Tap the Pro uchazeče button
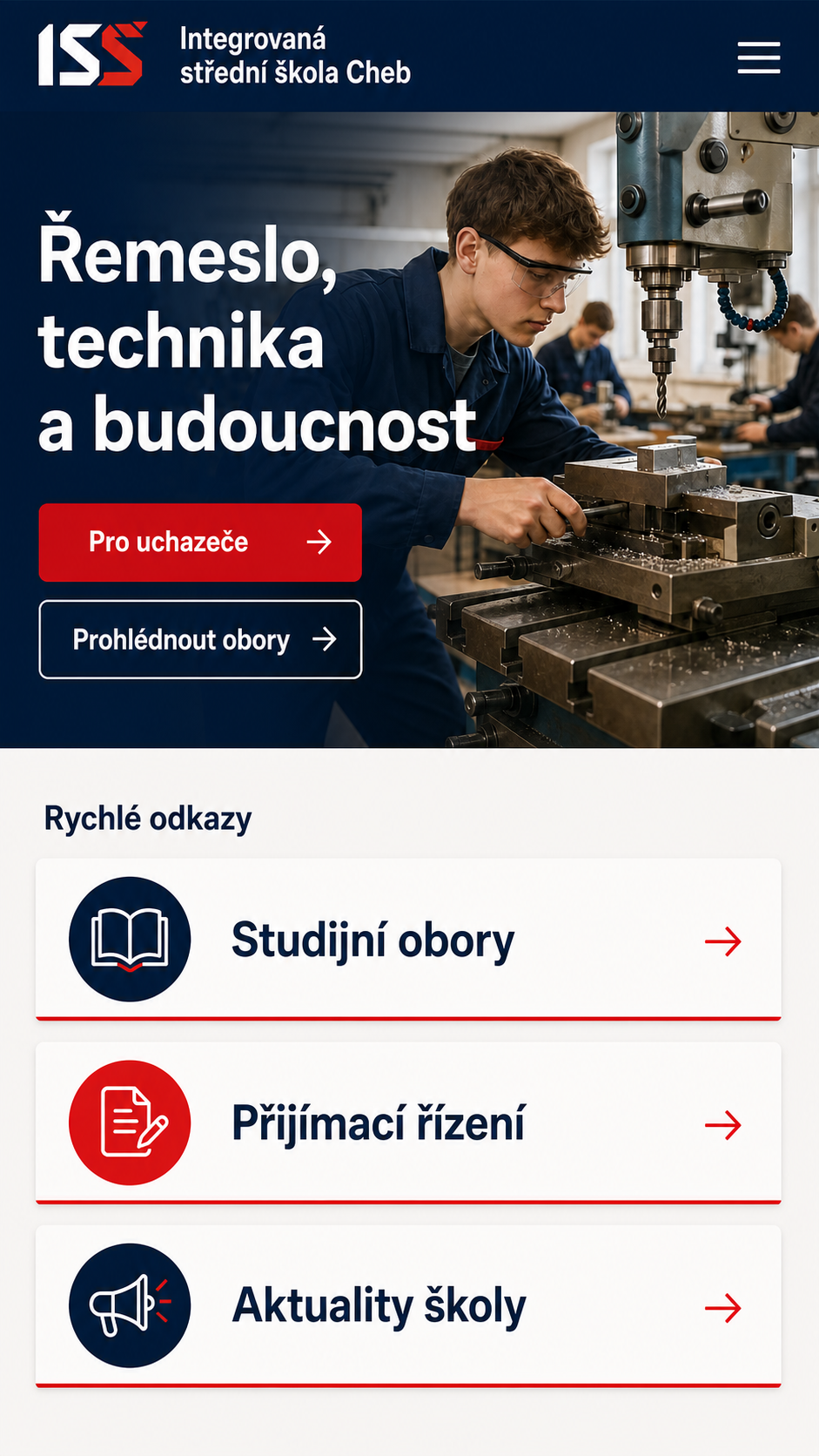 pos(200,542)
